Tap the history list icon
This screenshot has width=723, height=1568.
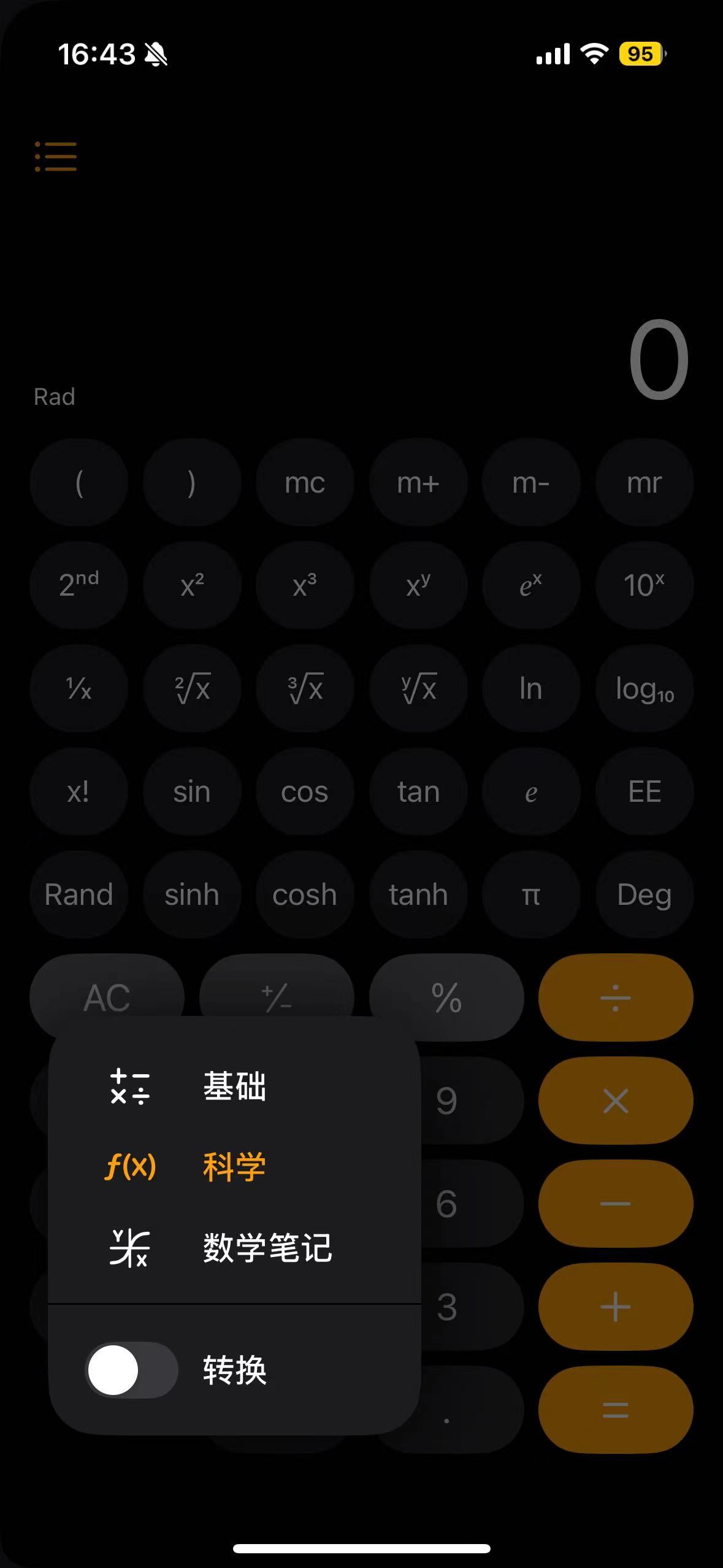pos(56,156)
